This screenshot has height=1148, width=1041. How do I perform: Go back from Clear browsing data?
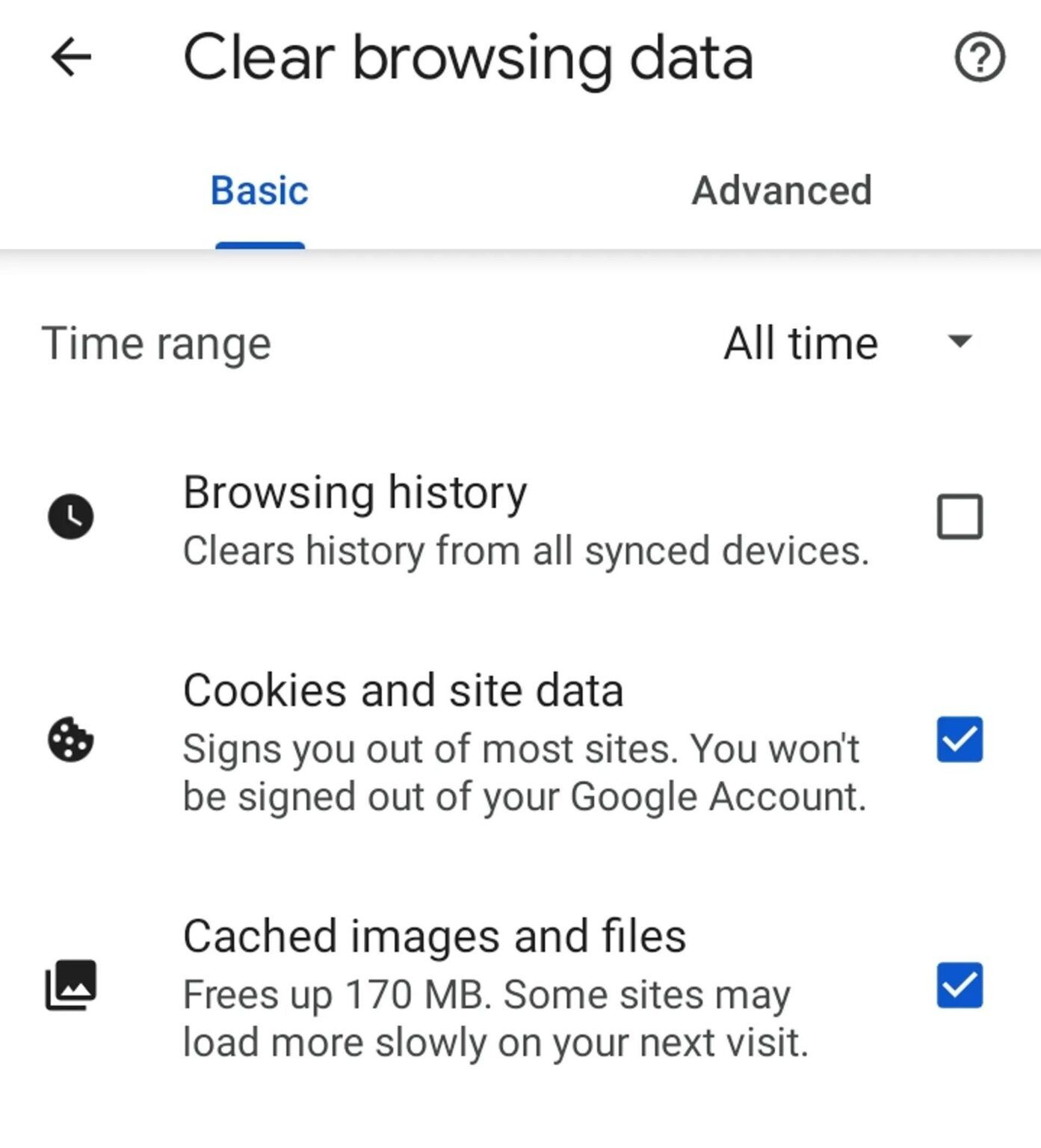point(71,58)
